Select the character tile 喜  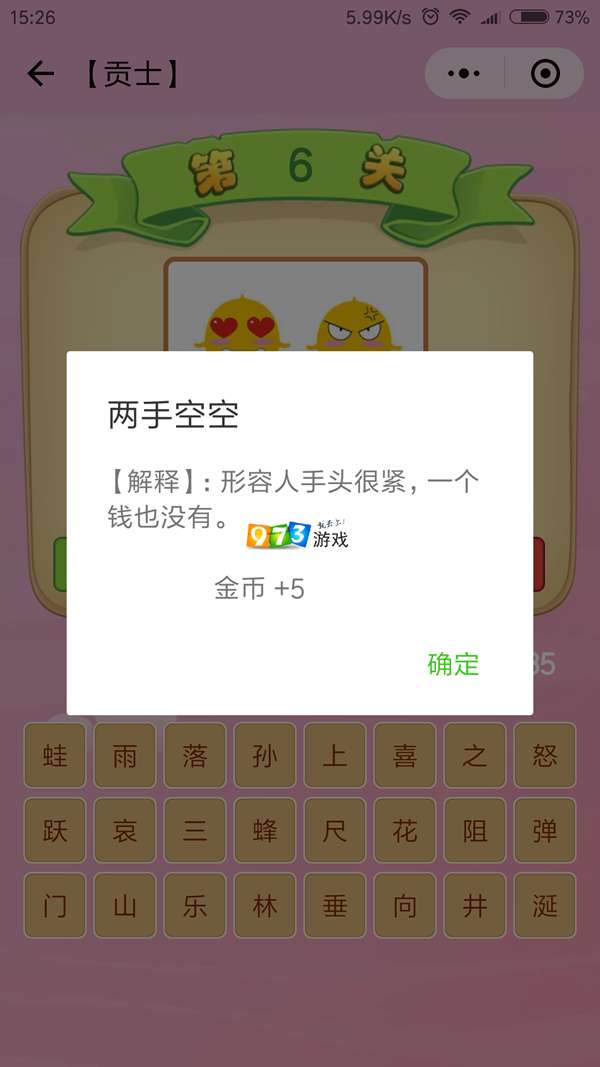405,755
